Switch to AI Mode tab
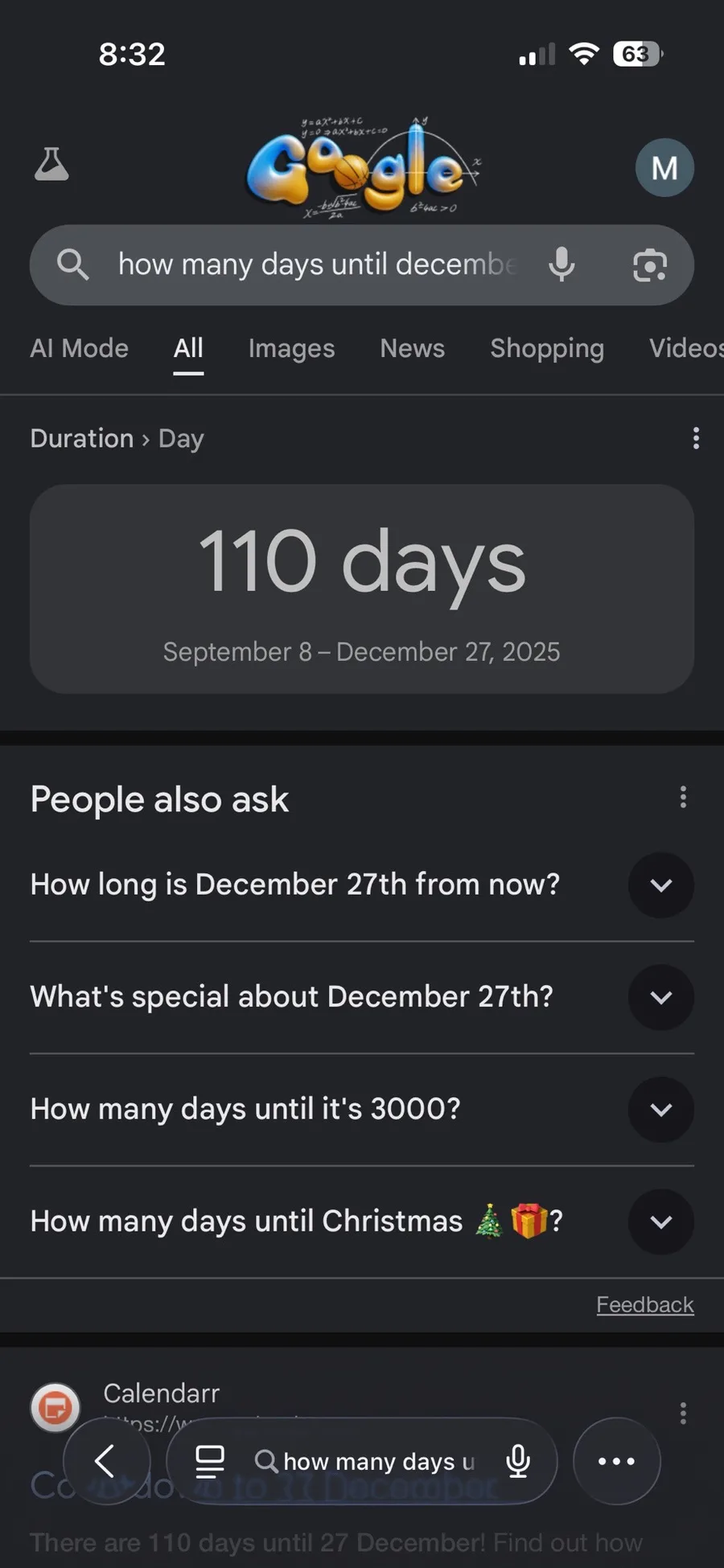Image resolution: width=724 pixels, height=1568 pixels. [79, 348]
